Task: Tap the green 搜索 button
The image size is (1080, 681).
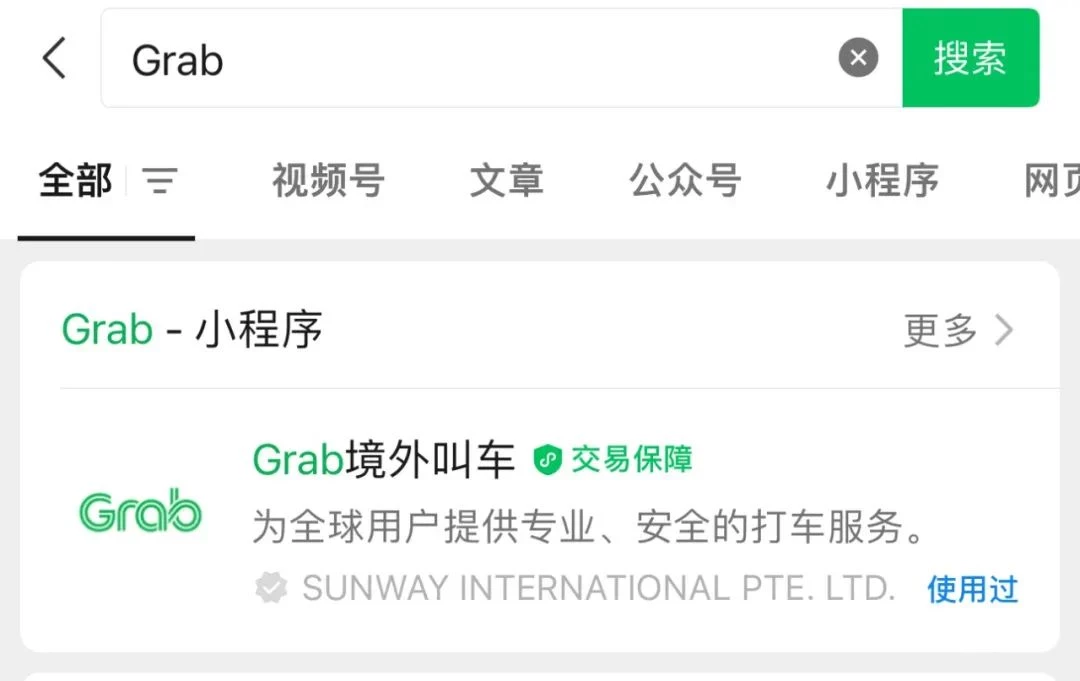Action: [970, 58]
